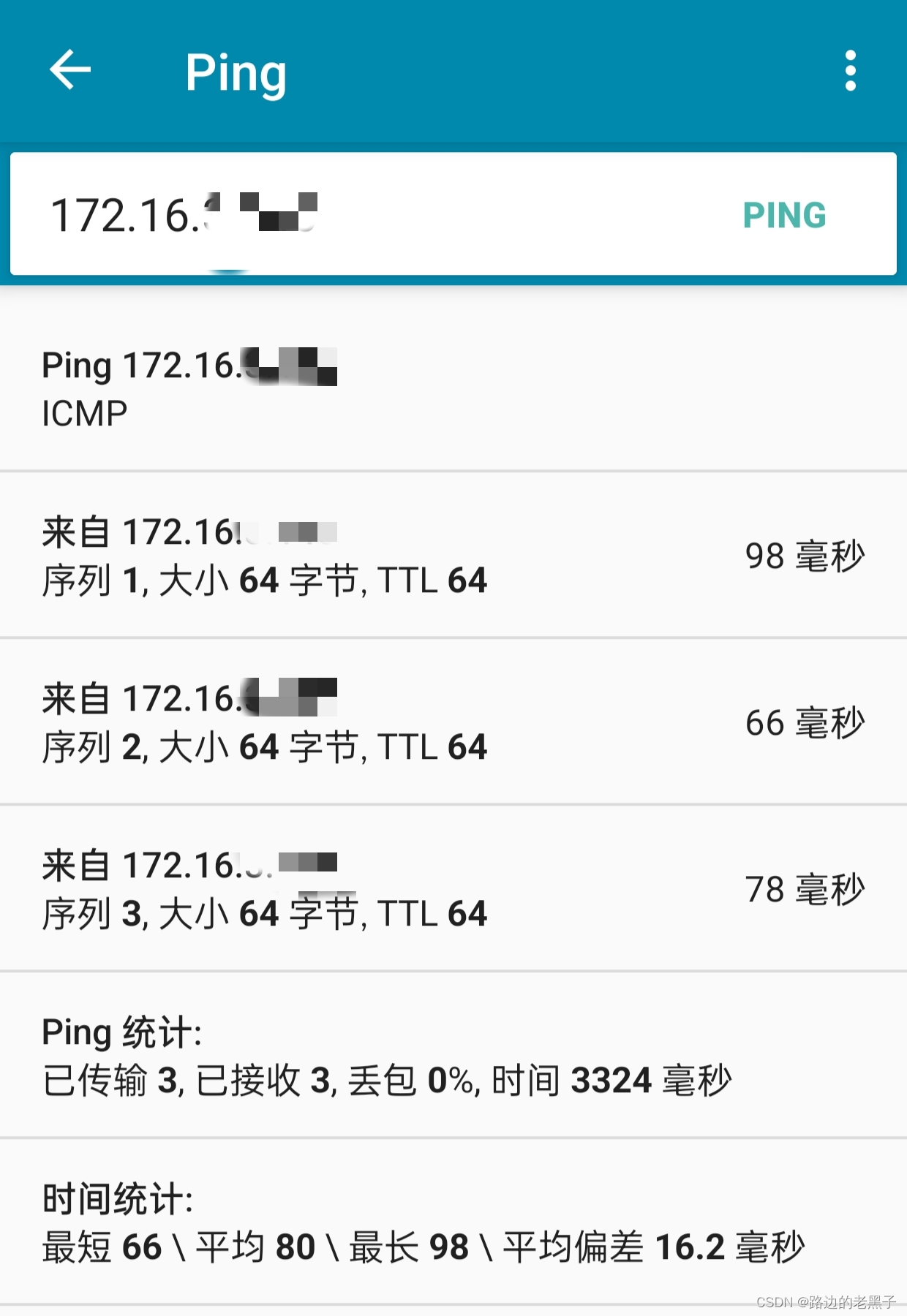Screen dimensions: 907x1316
Task: Go back using the arrow icon
Action: (x=70, y=70)
